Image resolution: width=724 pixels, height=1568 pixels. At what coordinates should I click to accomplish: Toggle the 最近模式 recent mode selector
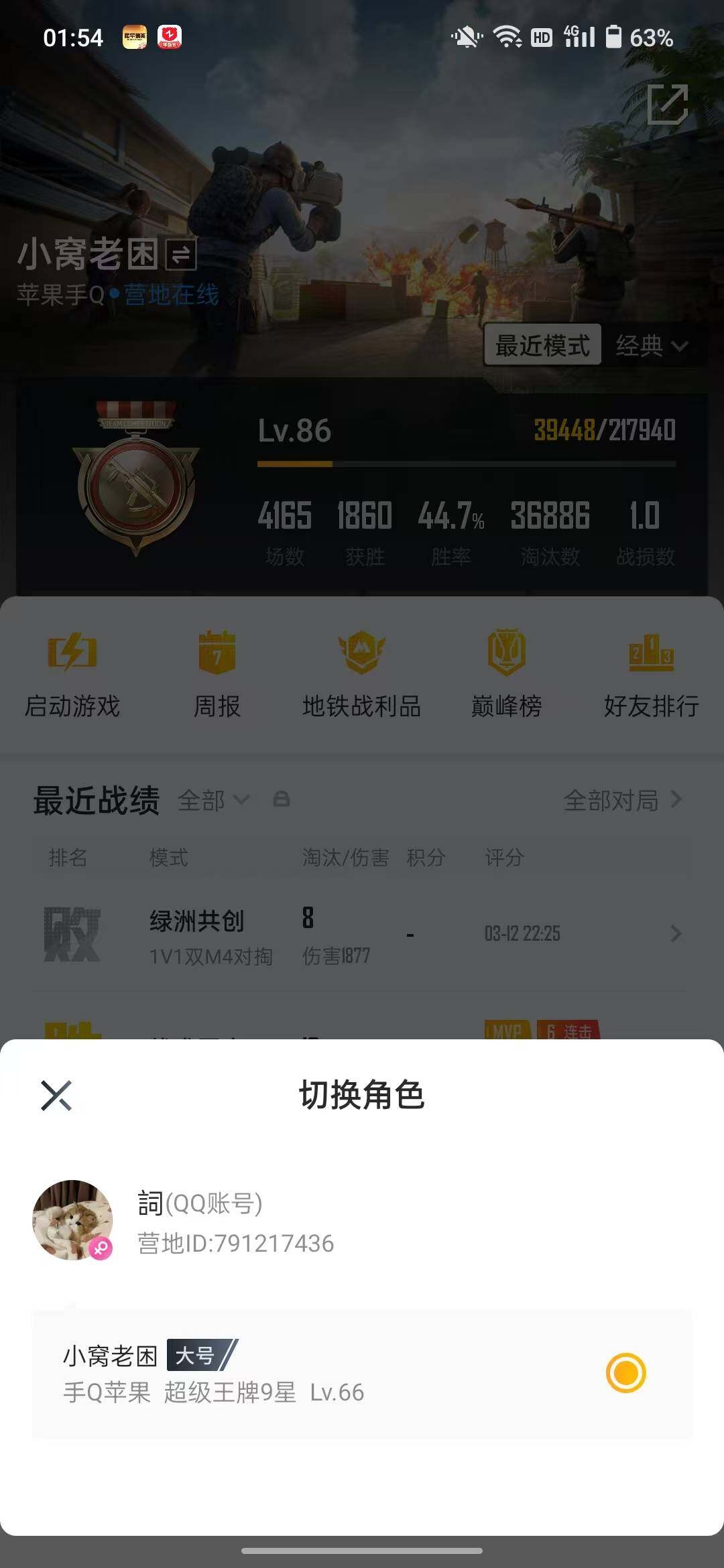point(544,346)
